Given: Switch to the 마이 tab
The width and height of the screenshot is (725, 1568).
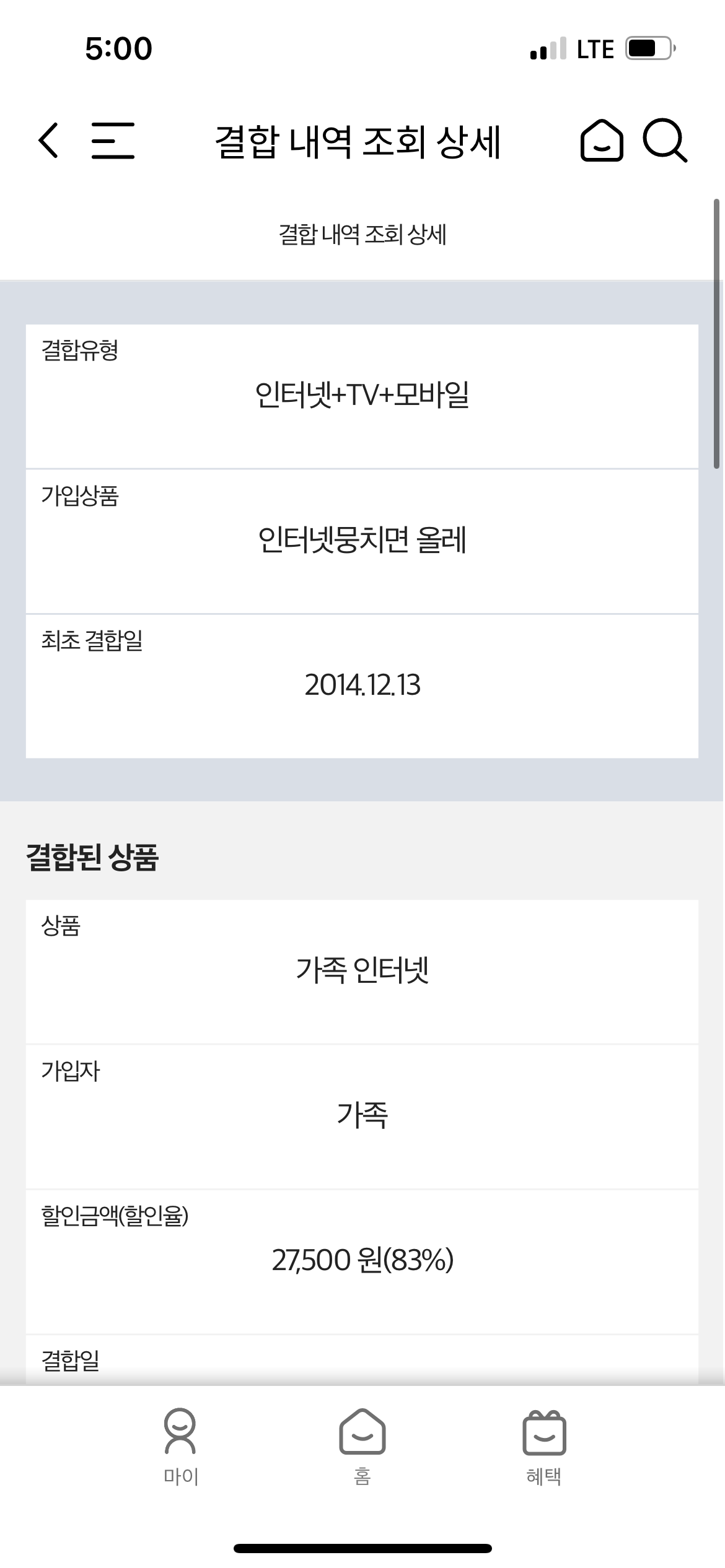Looking at the screenshot, I should coord(180,1447).
